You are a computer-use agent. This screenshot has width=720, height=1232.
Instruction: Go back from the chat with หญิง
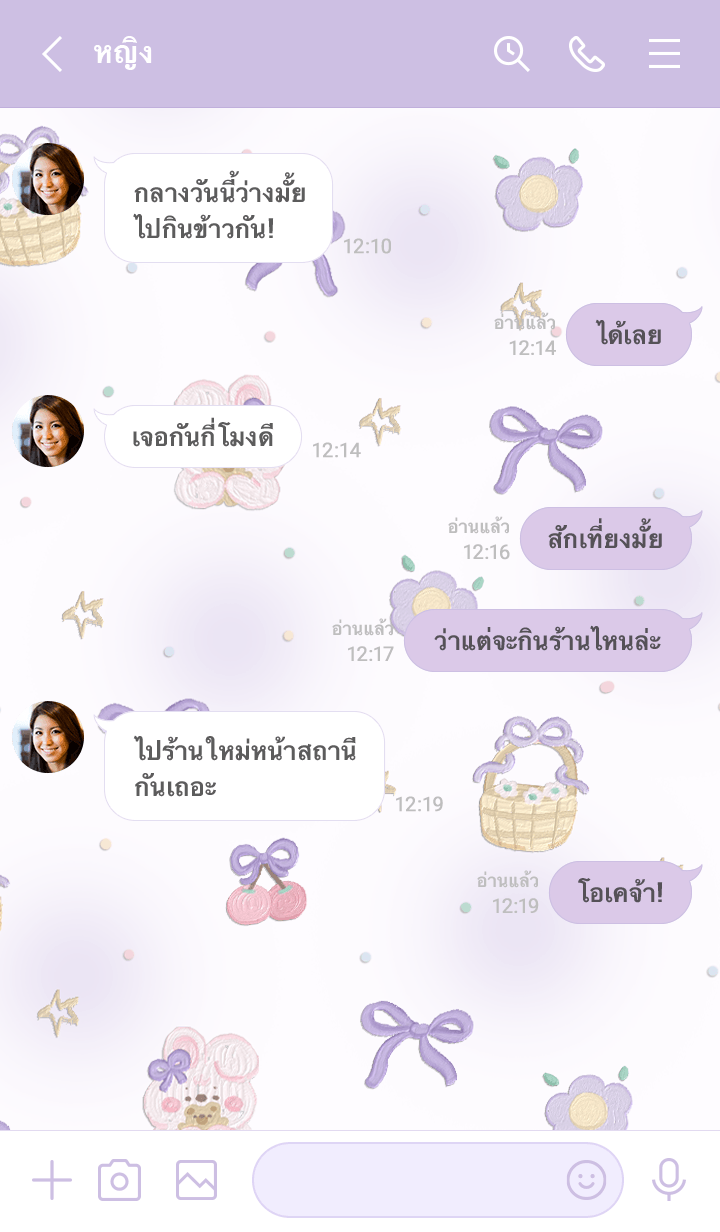coord(52,54)
